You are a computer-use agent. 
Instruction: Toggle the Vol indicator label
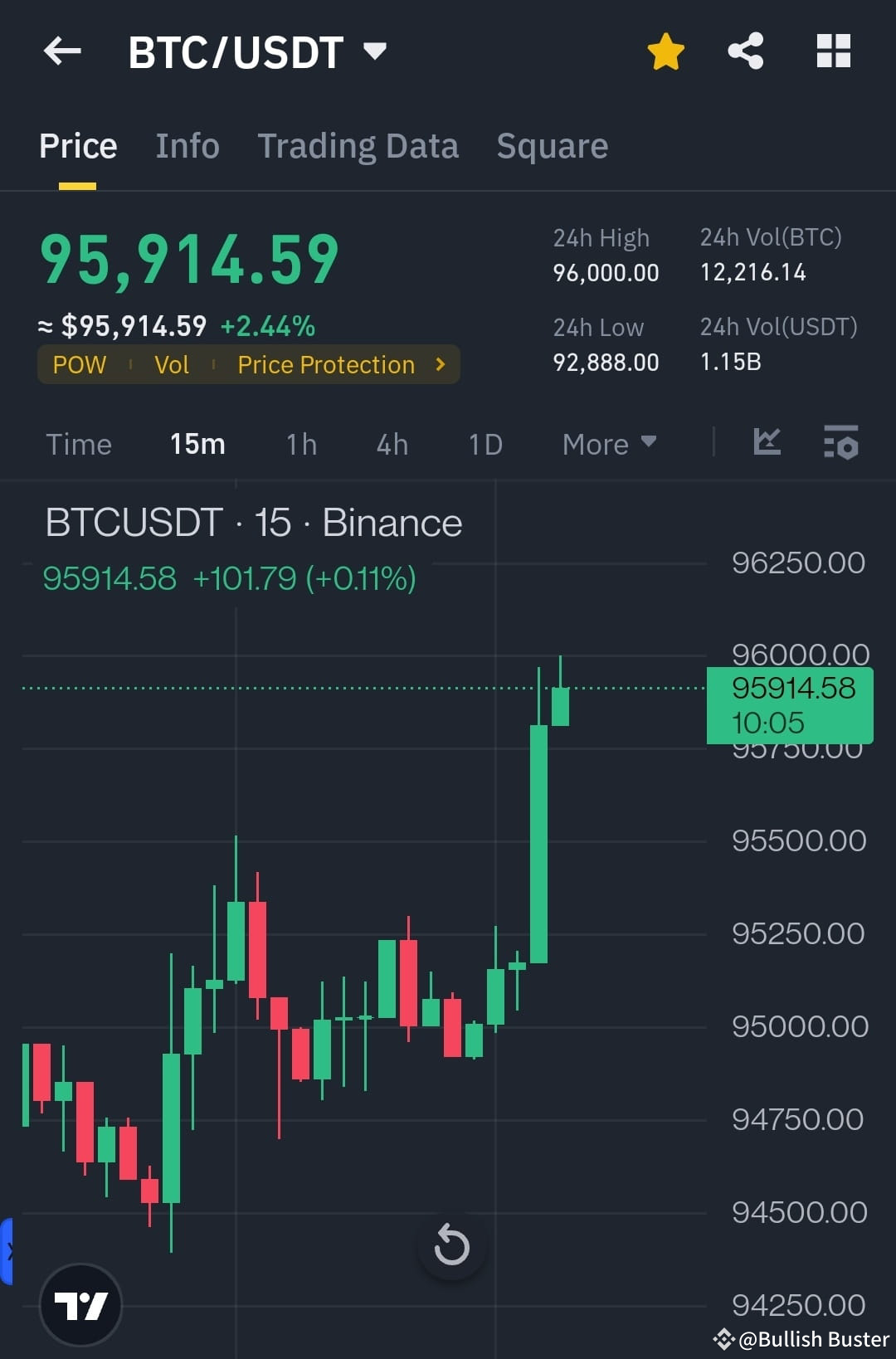click(171, 364)
